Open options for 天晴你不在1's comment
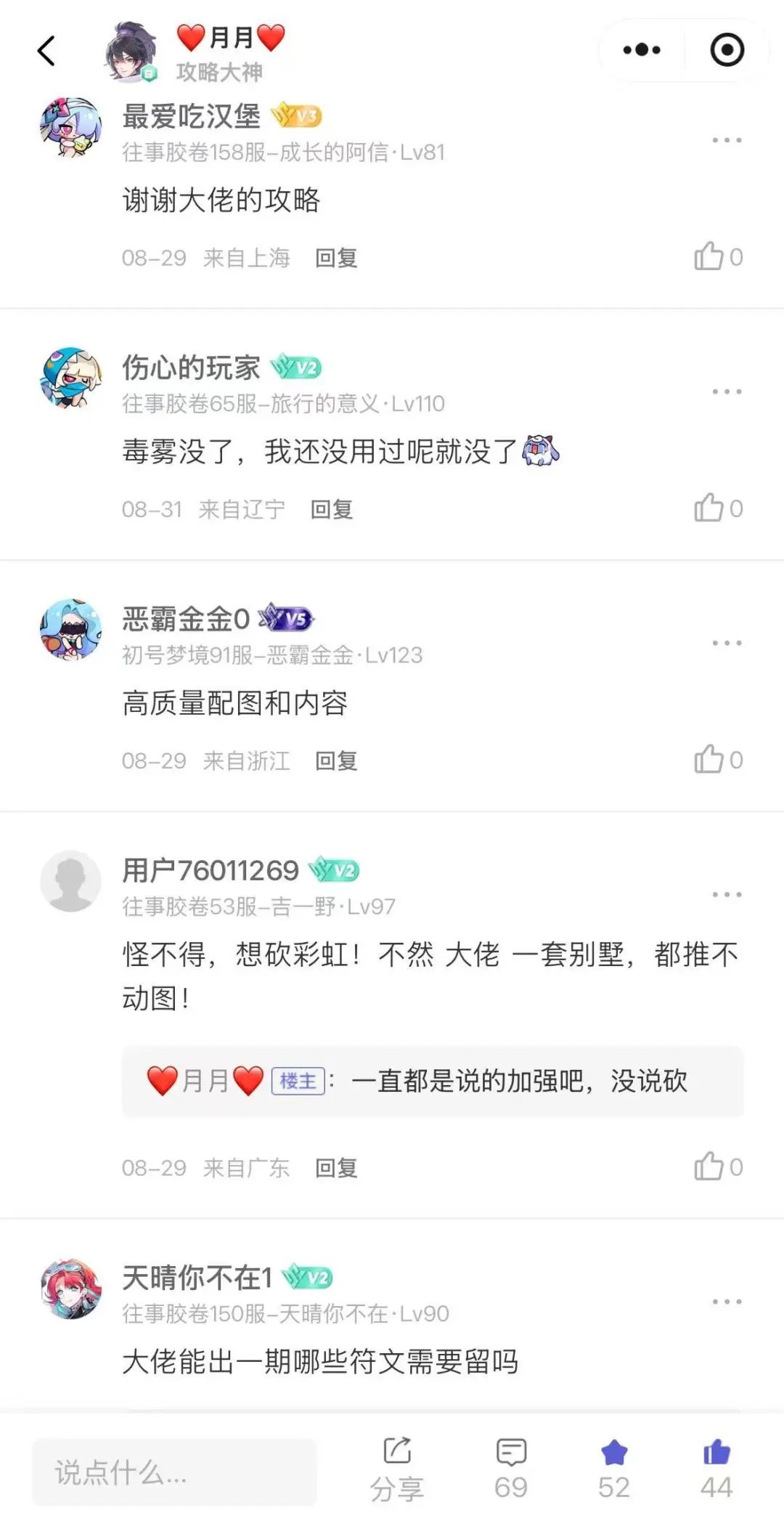 [727, 1302]
